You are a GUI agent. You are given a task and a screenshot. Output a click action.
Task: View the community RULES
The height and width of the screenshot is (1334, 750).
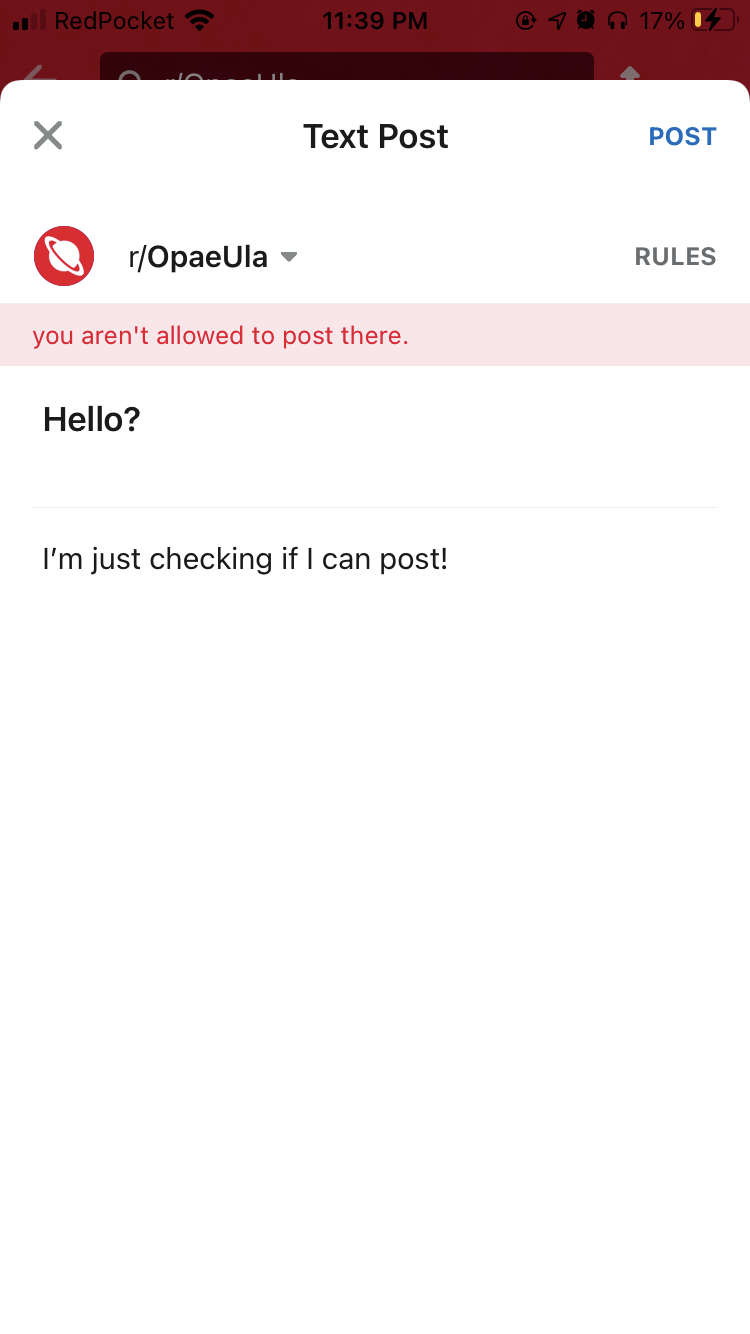[x=675, y=257]
